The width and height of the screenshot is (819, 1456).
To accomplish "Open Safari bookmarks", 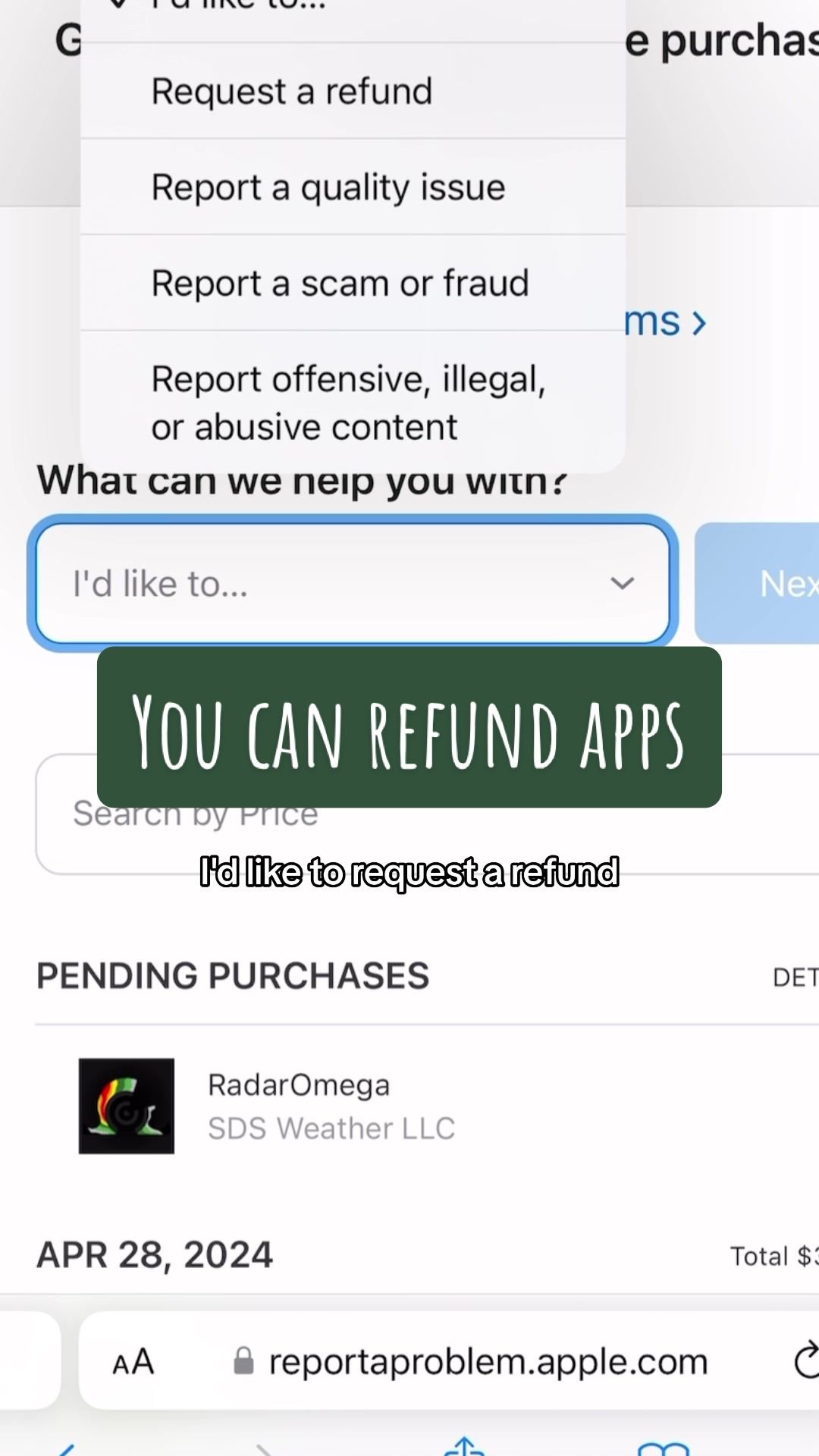I will click(x=663, y=1448).
